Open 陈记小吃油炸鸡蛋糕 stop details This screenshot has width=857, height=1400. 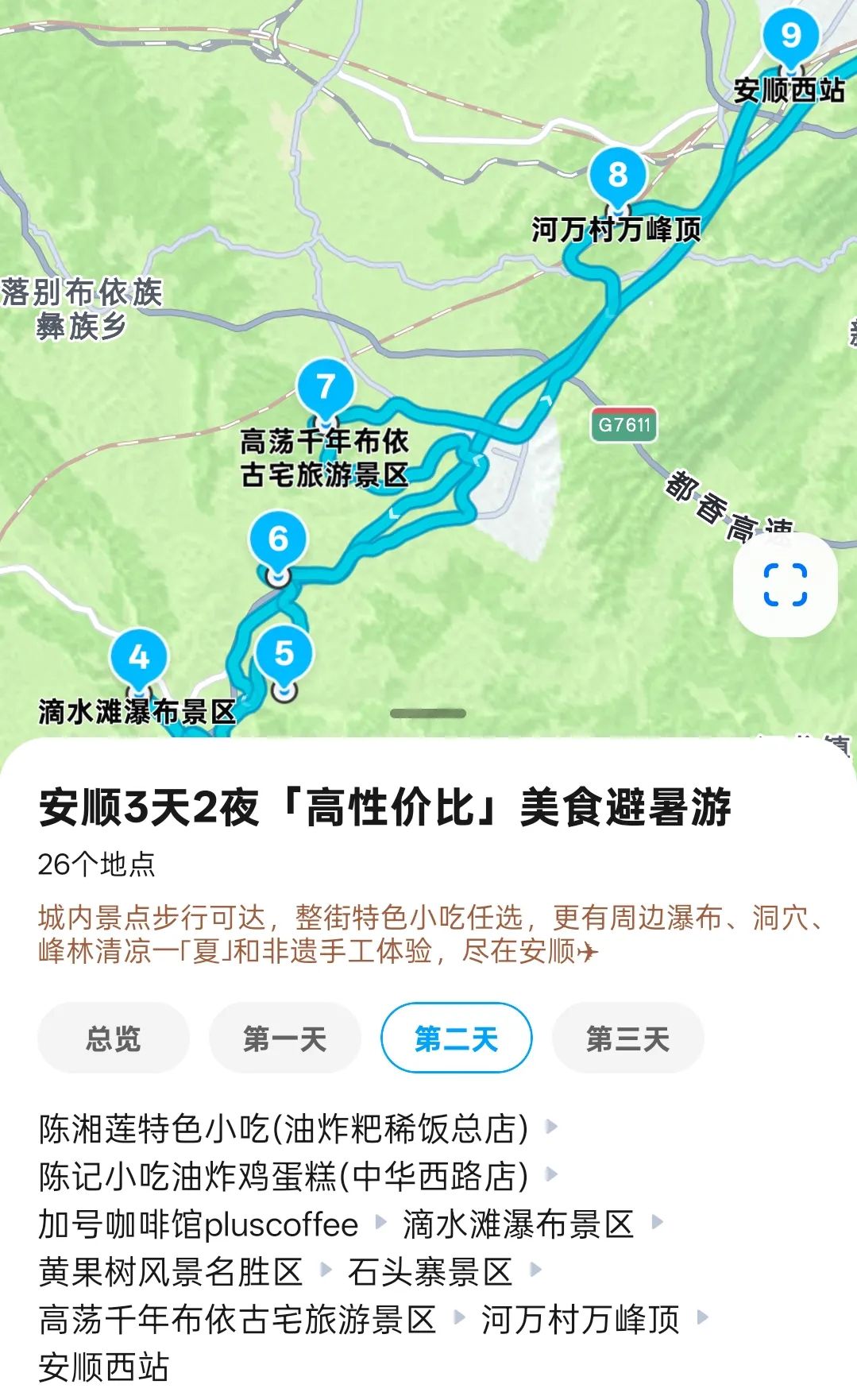(284, 1177)
